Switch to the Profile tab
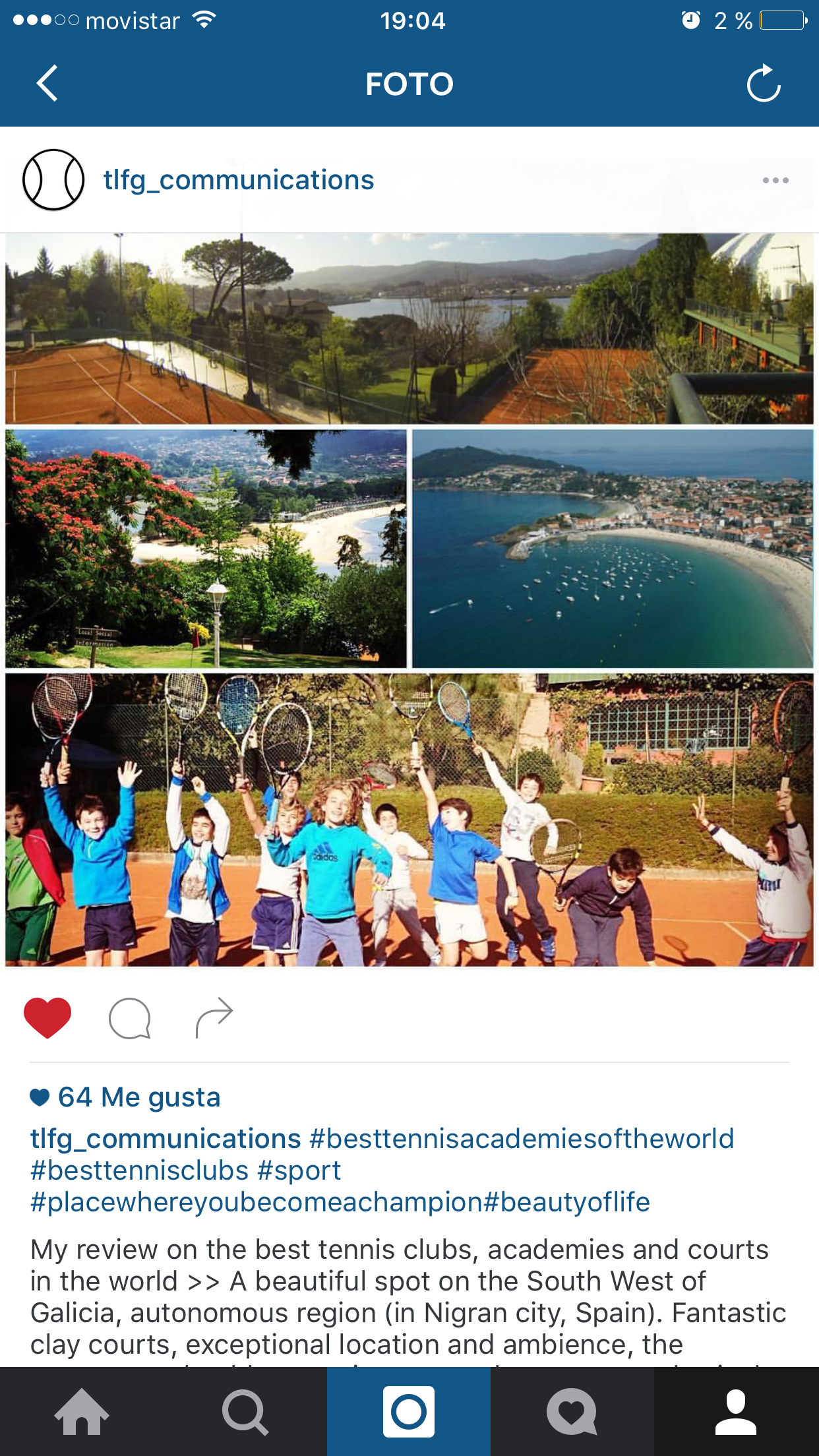This screenshot has height=1456, width=819. click(736, 1411)
